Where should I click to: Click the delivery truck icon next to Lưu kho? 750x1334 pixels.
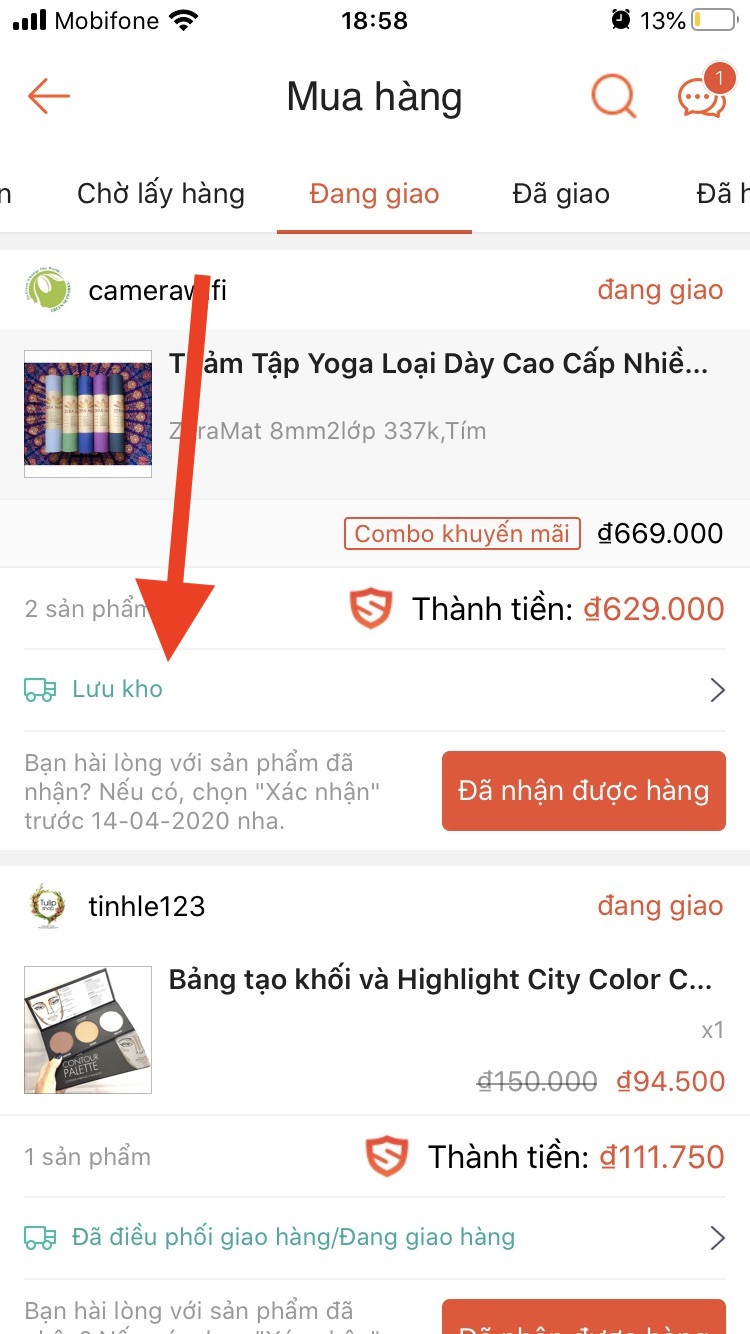40,689
